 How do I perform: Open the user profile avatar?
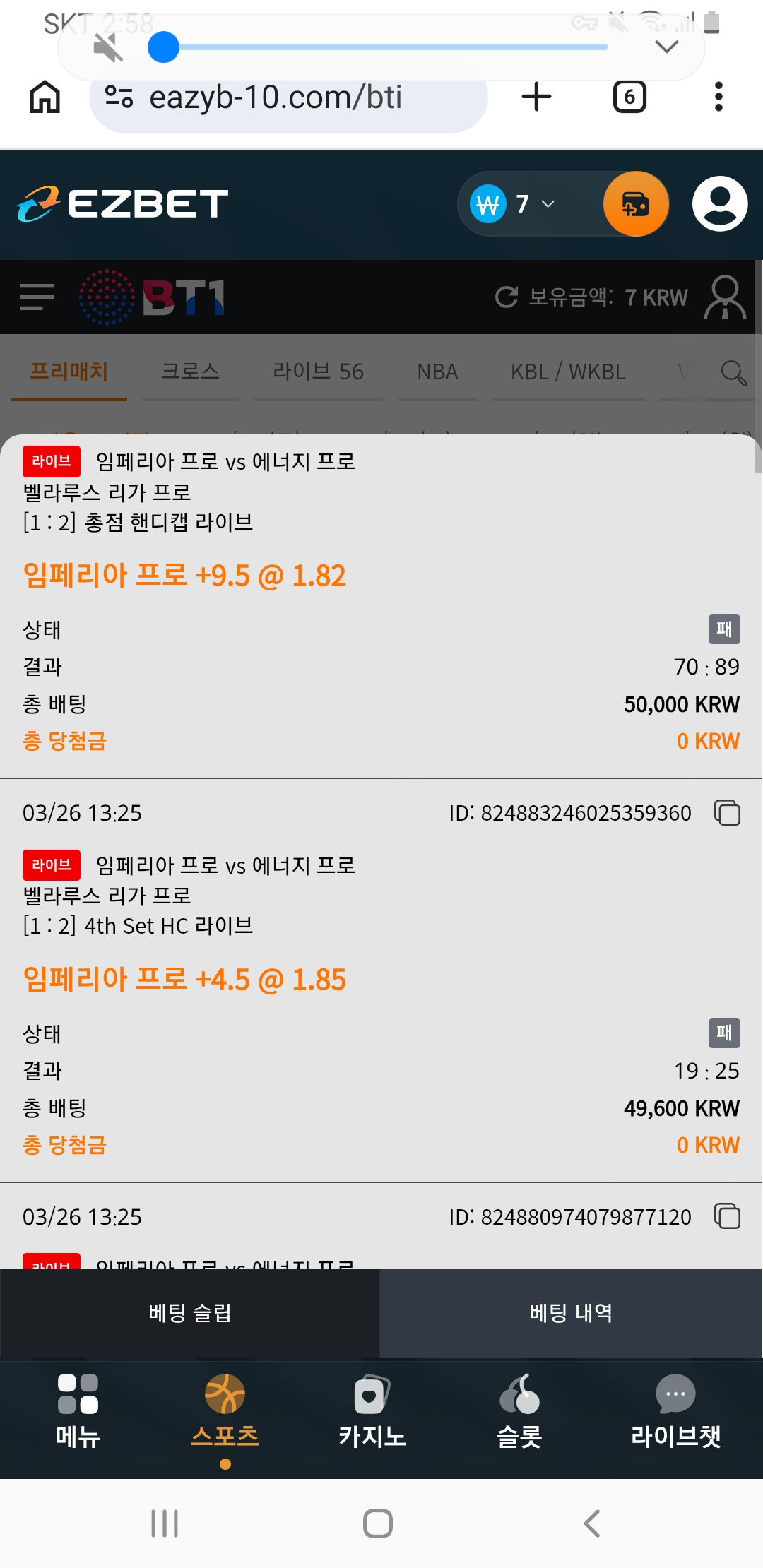(720, 204)
